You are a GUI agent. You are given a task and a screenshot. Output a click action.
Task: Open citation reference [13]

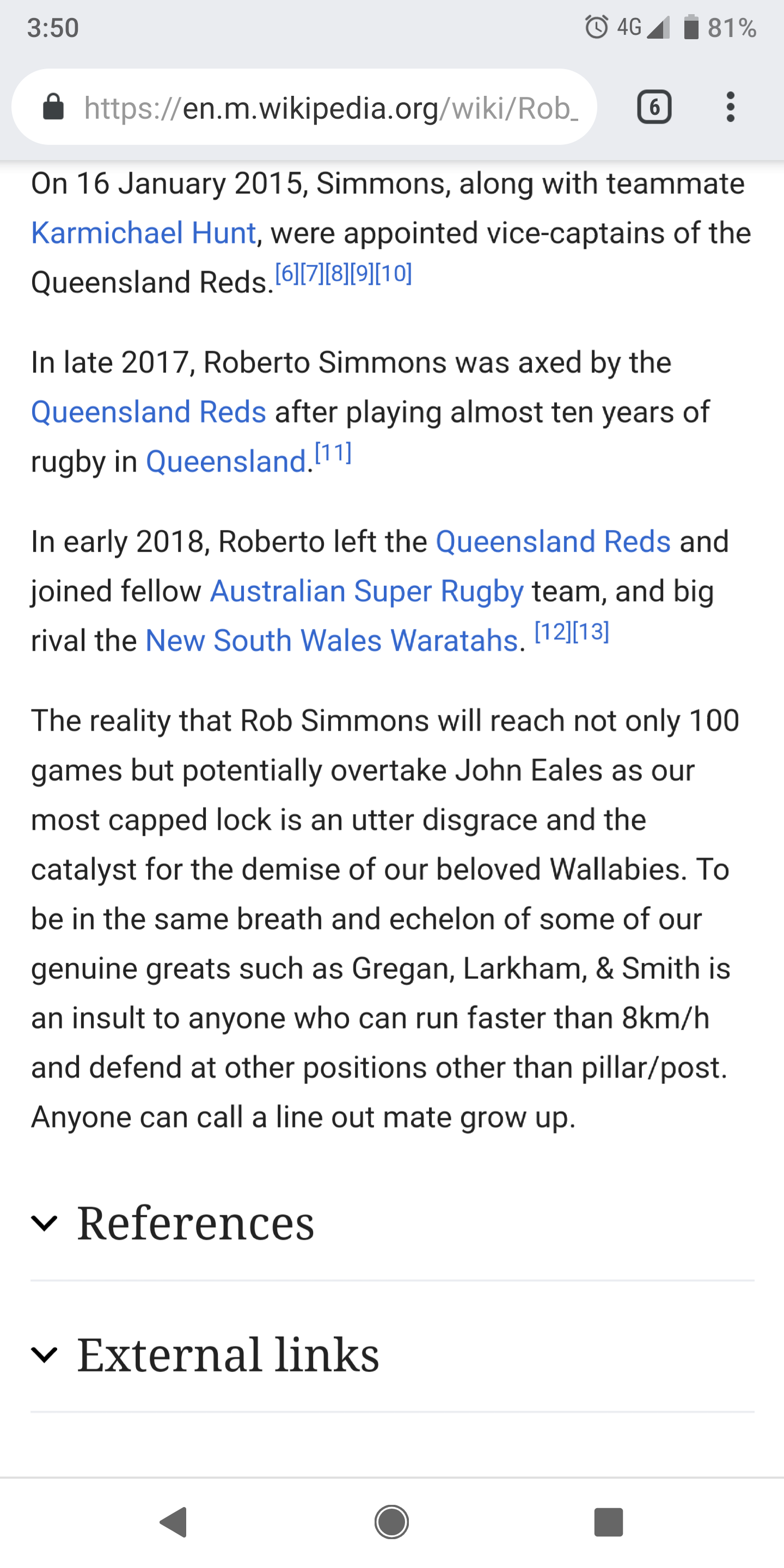pyautogui.click(x=591, y=632)
